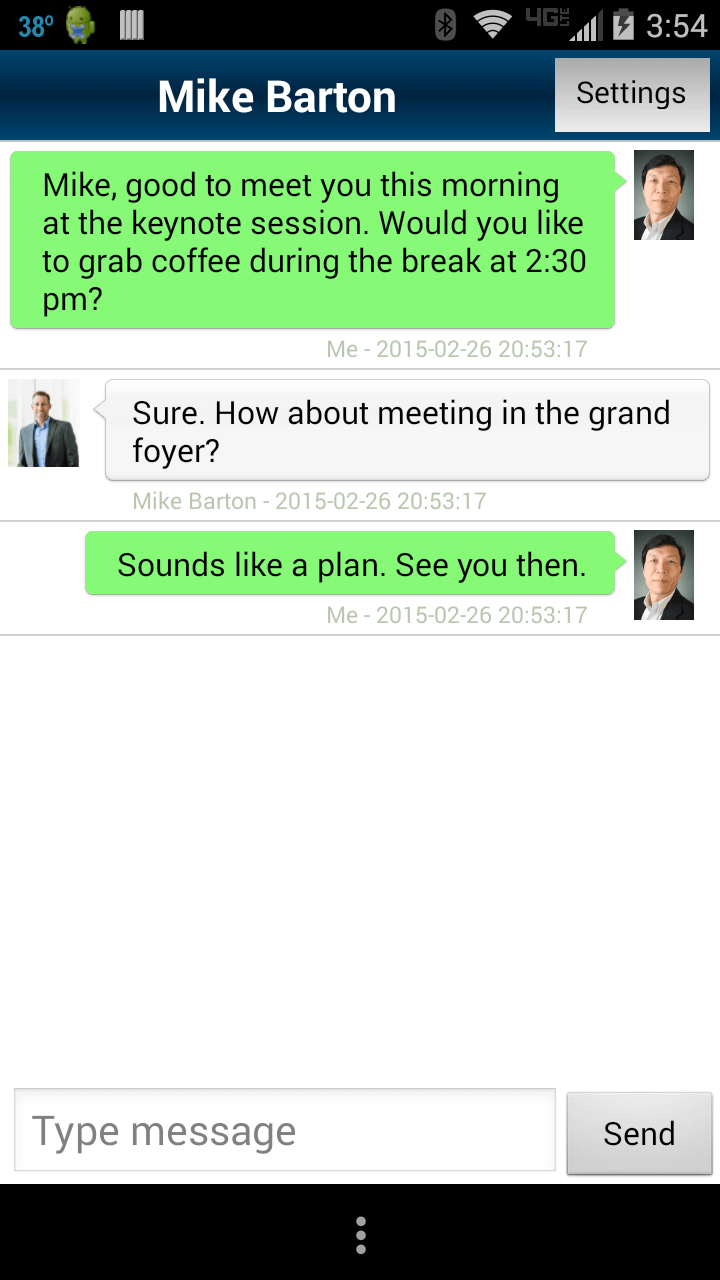The height and width of the screenshot is (1280, 720).
Task: Open the three-dot system menu
Action: (360, 1235)
